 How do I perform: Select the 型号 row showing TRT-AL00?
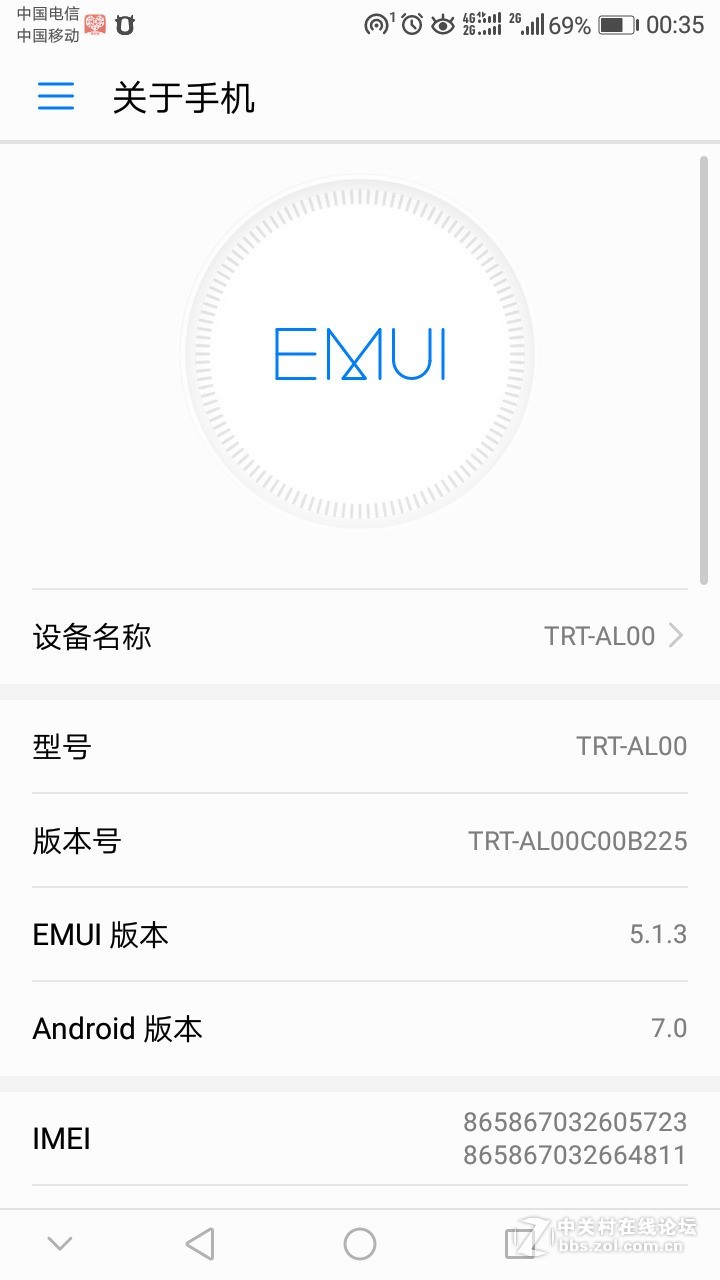click(360, 745)
